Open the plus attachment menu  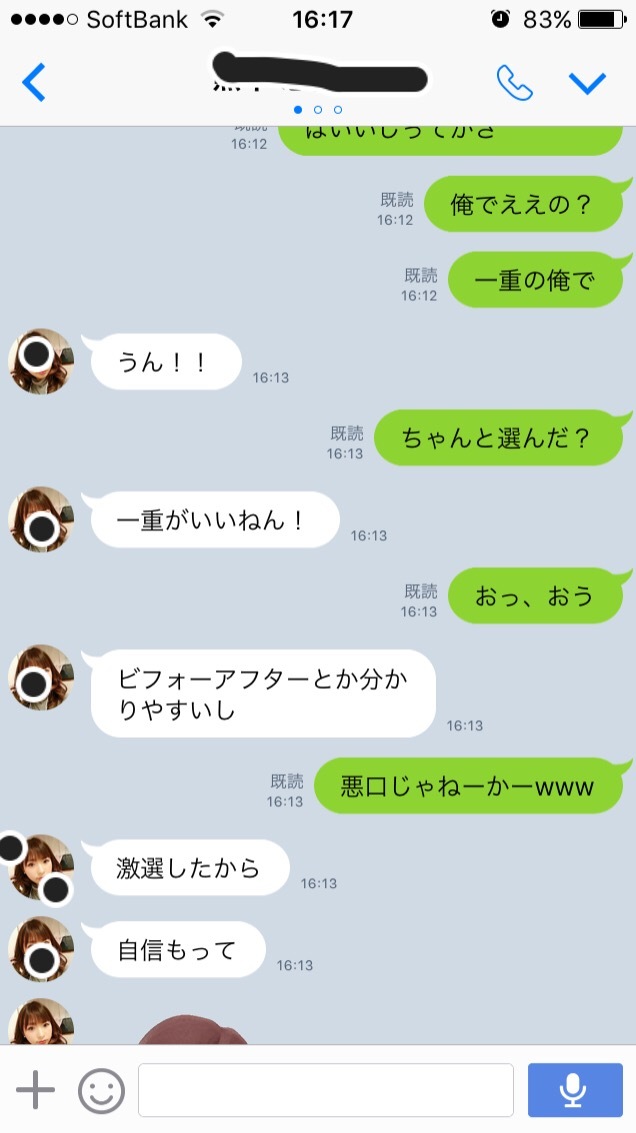[36, 1090]
